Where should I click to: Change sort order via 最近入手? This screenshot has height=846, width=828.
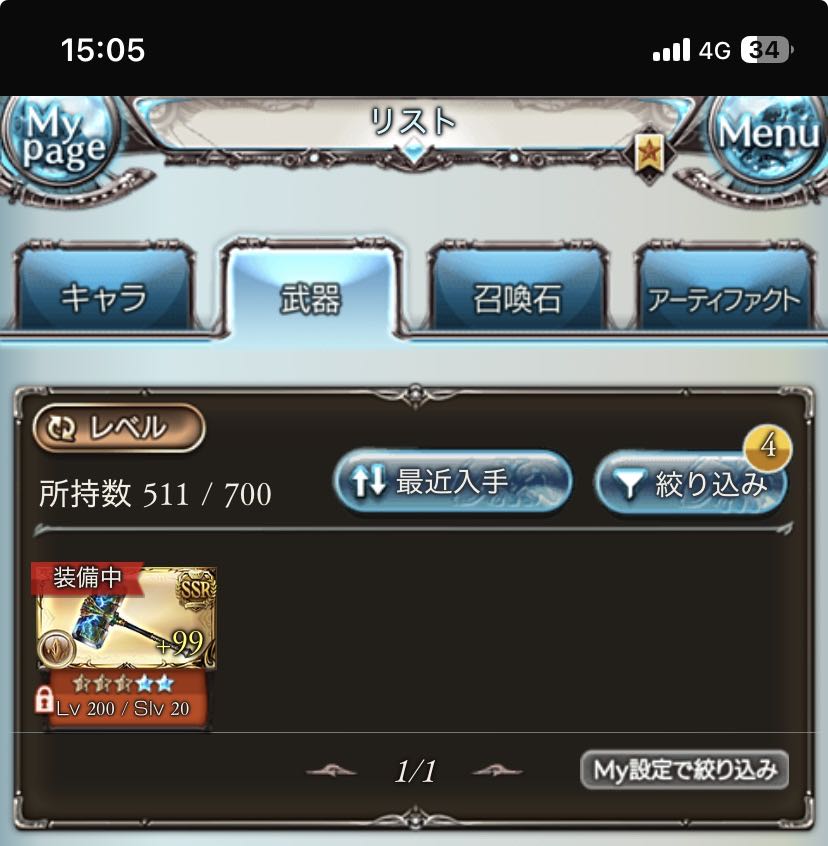[x=452, y=484]
